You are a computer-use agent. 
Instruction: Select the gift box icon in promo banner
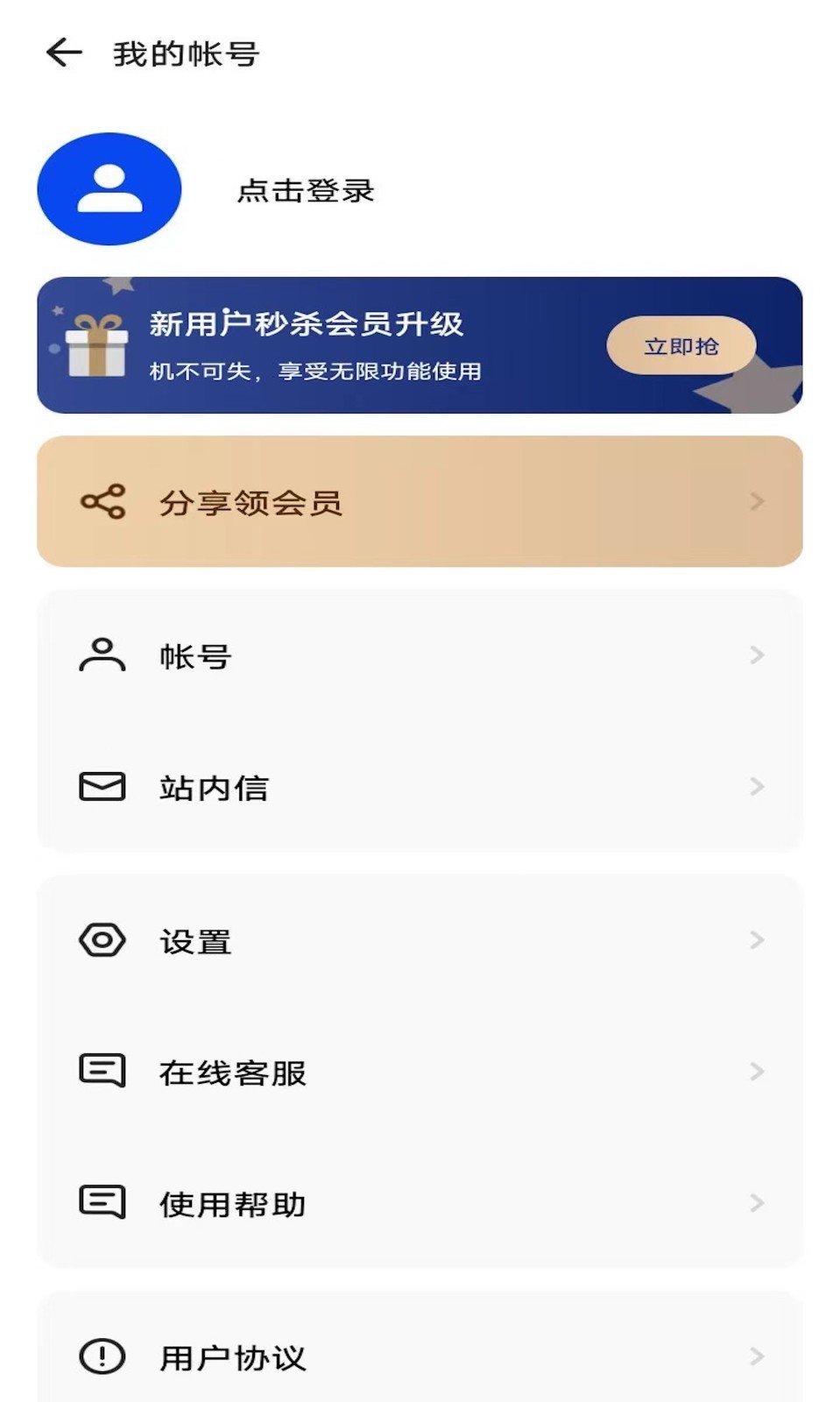point(98,344)
